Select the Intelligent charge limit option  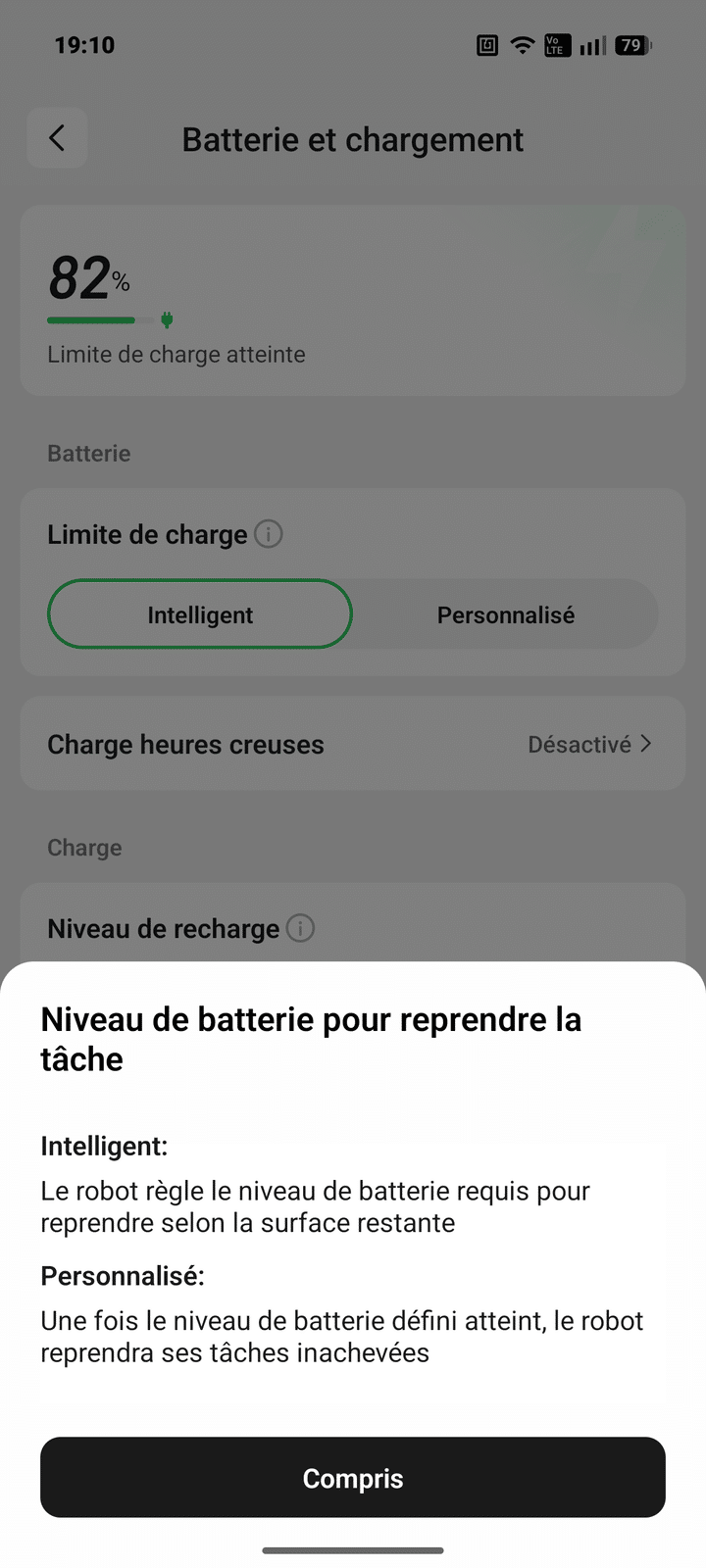200,614
